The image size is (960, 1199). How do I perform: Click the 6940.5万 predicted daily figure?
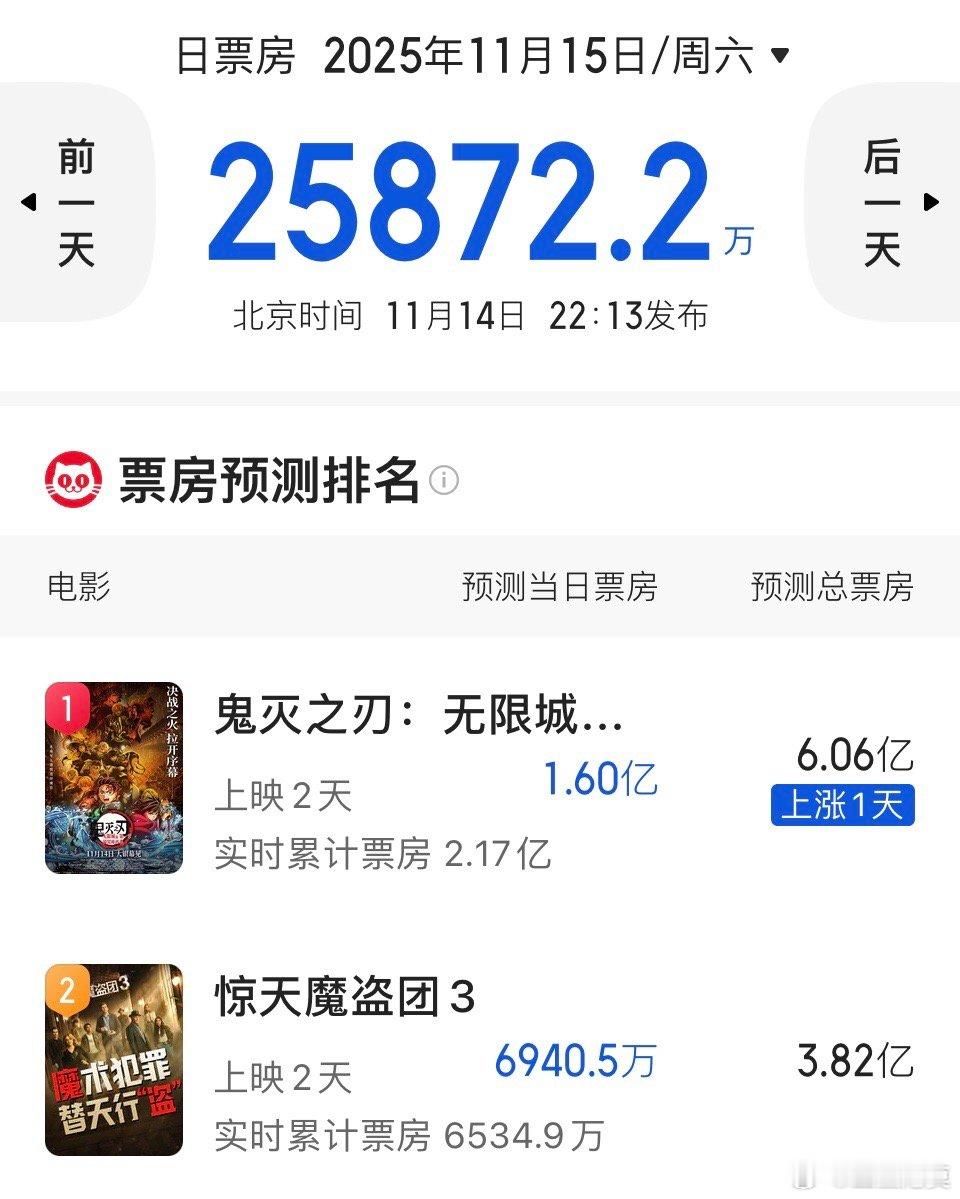point(577,1060)
